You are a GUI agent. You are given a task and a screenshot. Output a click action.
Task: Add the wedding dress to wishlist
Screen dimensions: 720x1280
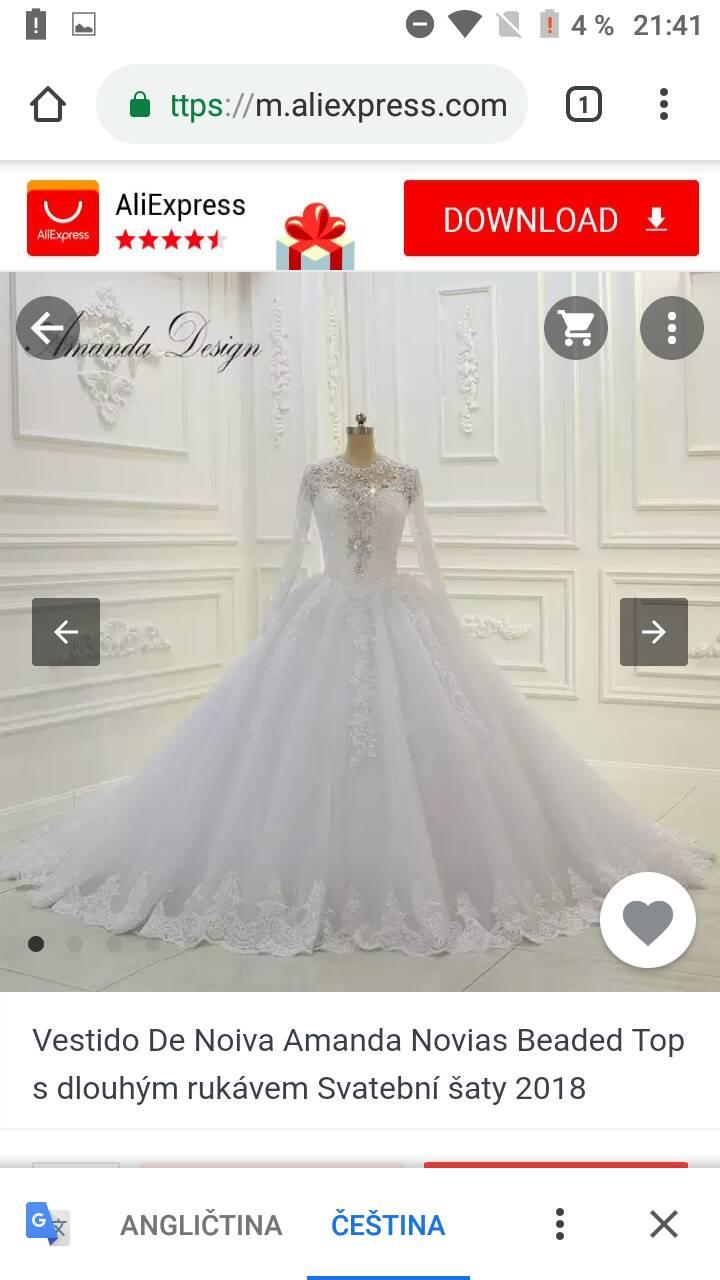point(648,921)
